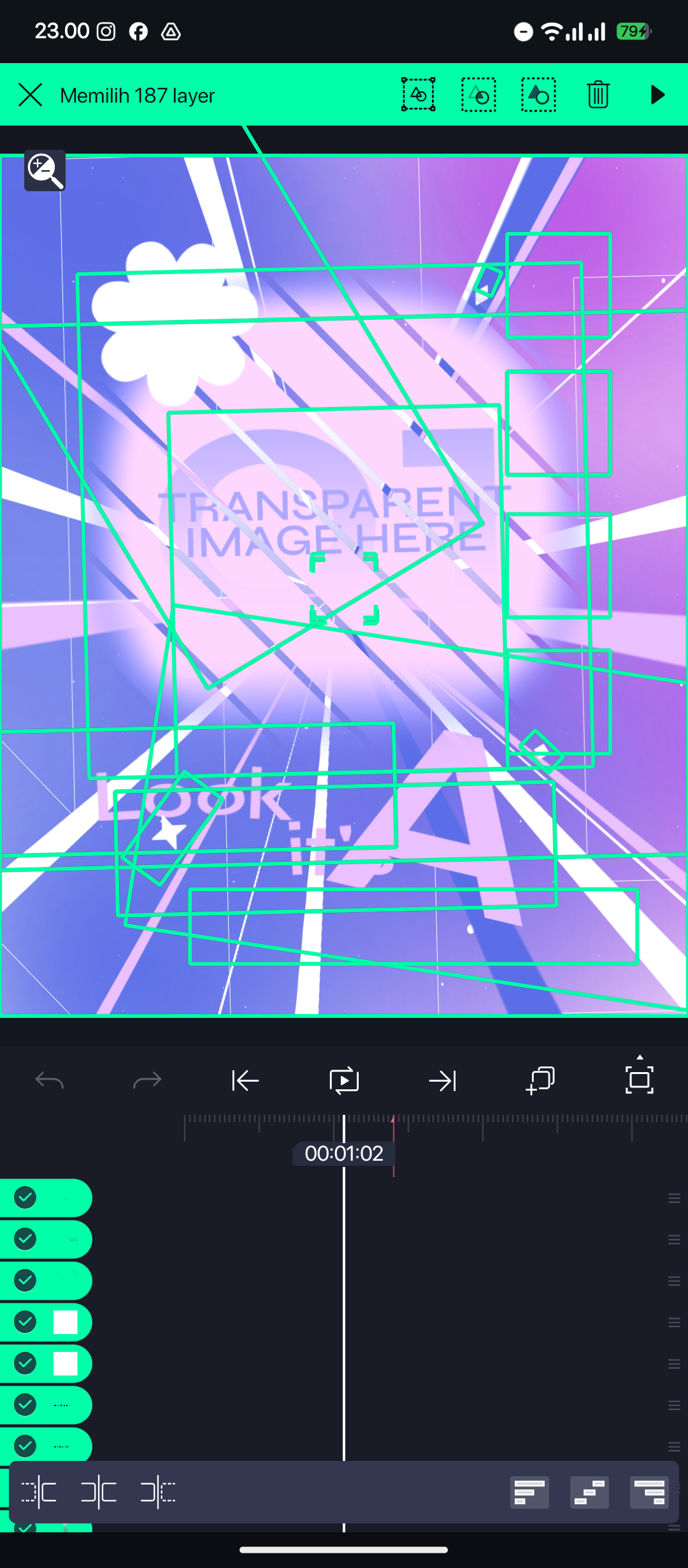Select the third dashed-box masking group icon
The image size is (688, 1568).
click(538, 96)
